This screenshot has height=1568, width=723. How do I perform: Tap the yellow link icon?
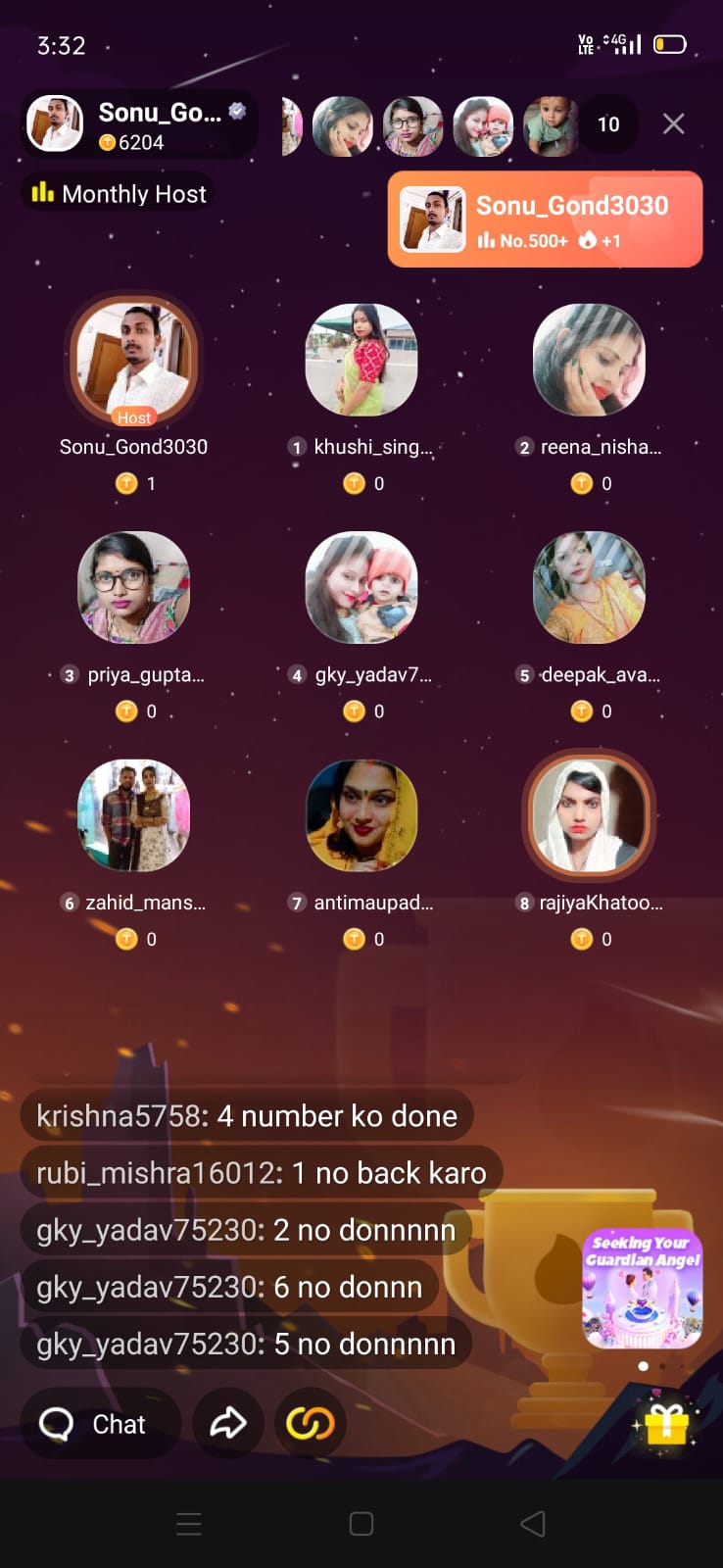click(x=310, y=1424)
